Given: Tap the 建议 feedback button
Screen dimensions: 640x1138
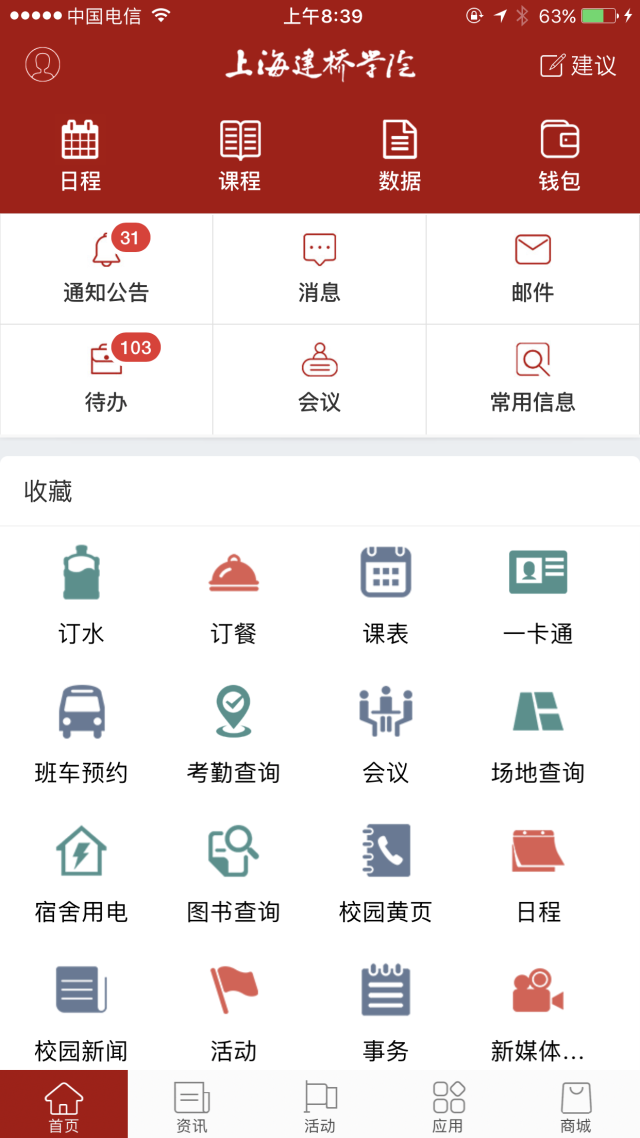Looking at the screenshot, I should tap(578, 65).
